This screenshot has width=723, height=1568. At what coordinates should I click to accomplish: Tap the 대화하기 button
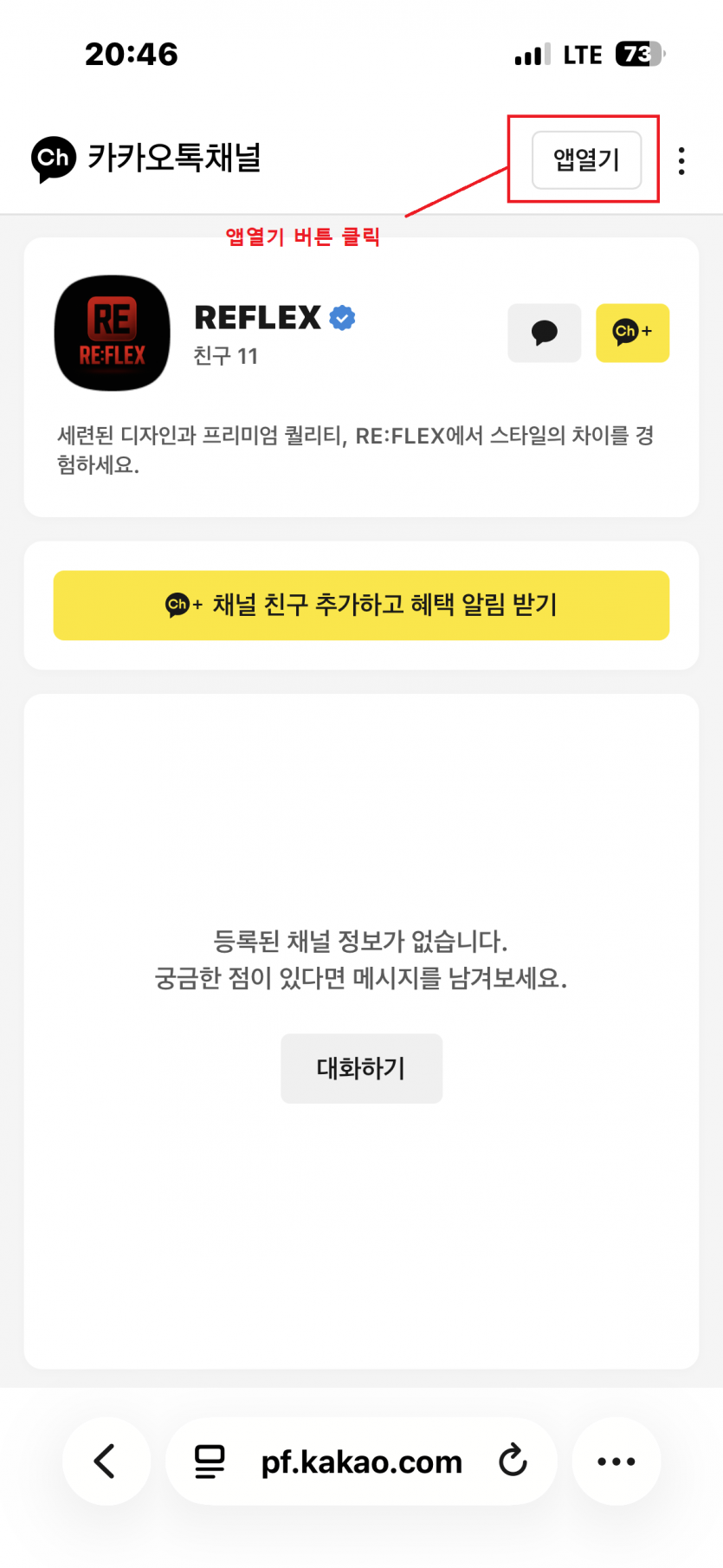(x=361, y=1067)
